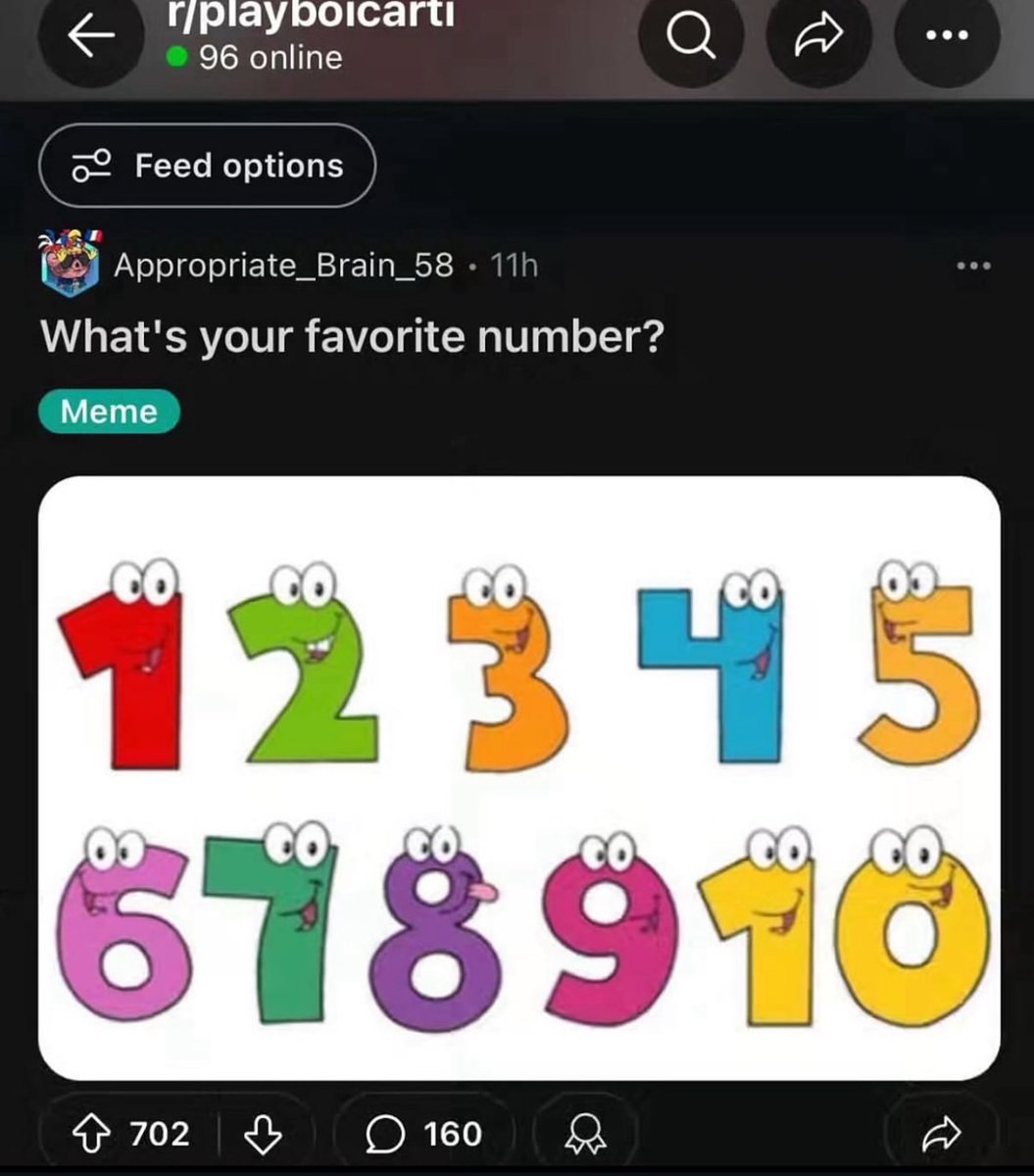Open the 160 comments
1034x1176 pixels.
[424, 1134]
